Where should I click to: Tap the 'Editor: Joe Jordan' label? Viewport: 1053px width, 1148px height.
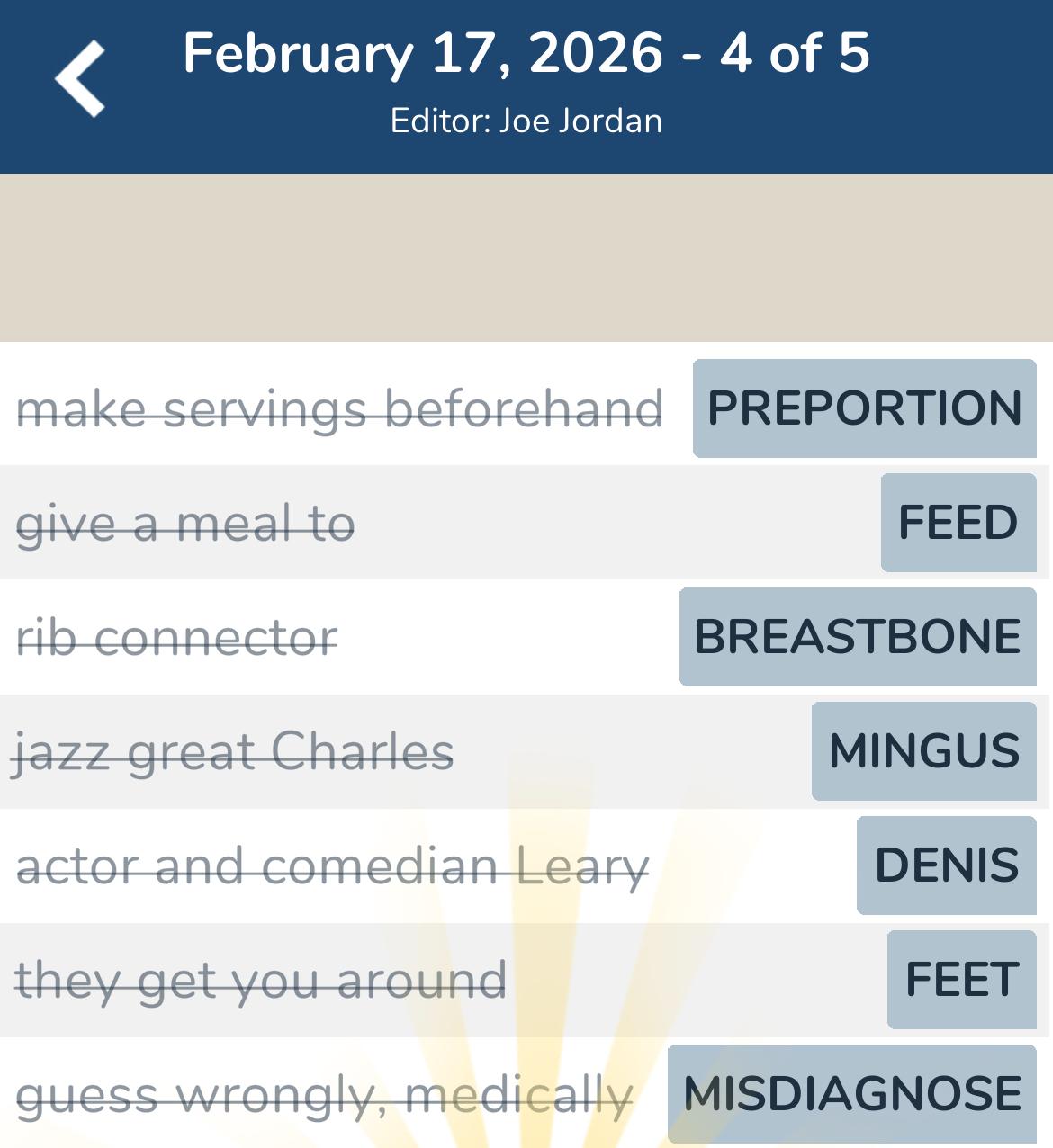tap(526, 120)
